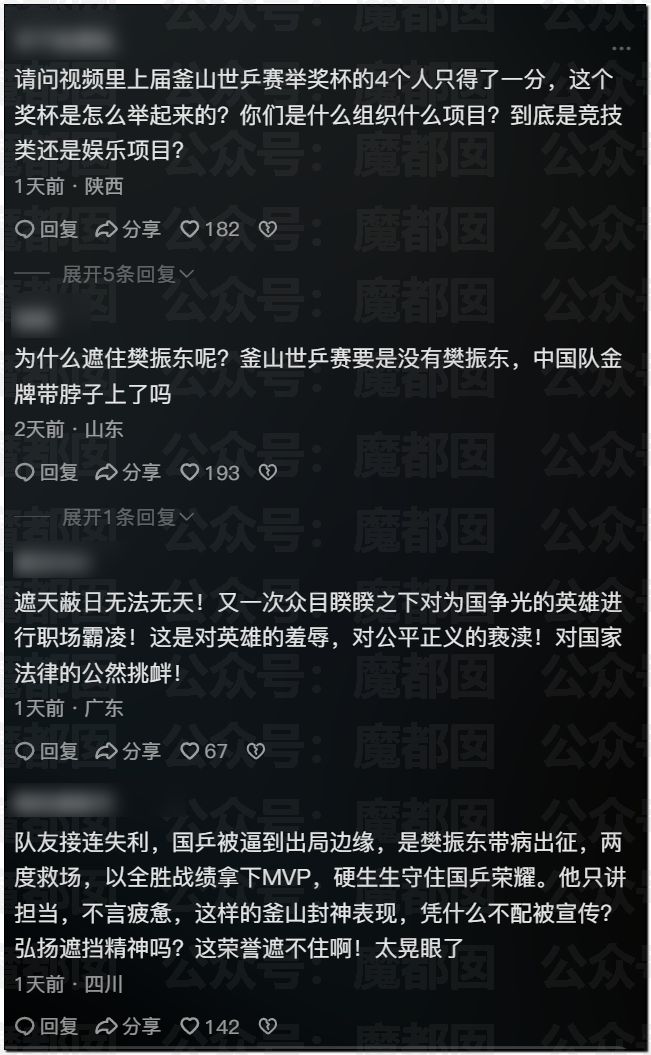Reply to the comment from 广东
The height and width of the screenshot is (1055, 651).
tap(47, 750)
